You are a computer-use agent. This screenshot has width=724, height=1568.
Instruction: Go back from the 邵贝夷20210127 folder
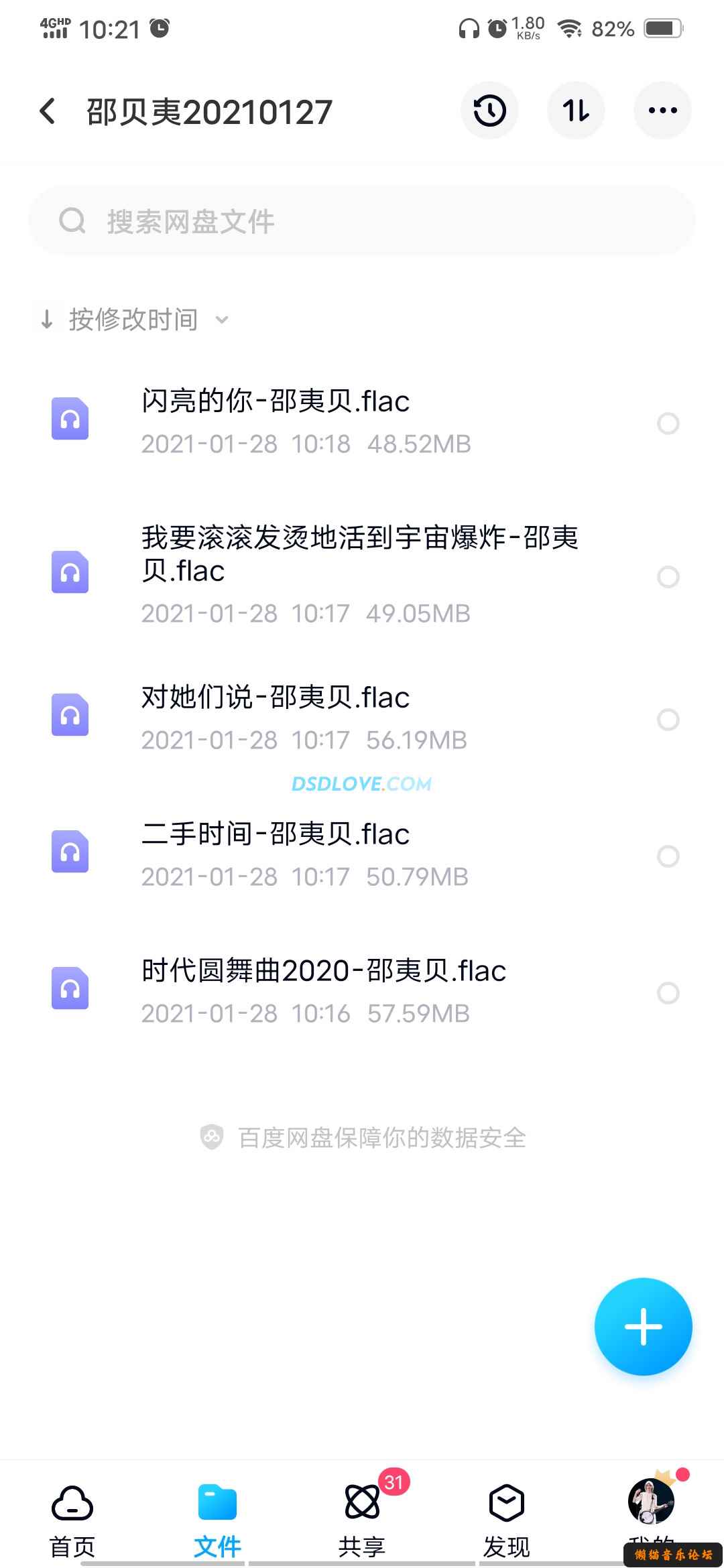point(48,111)
